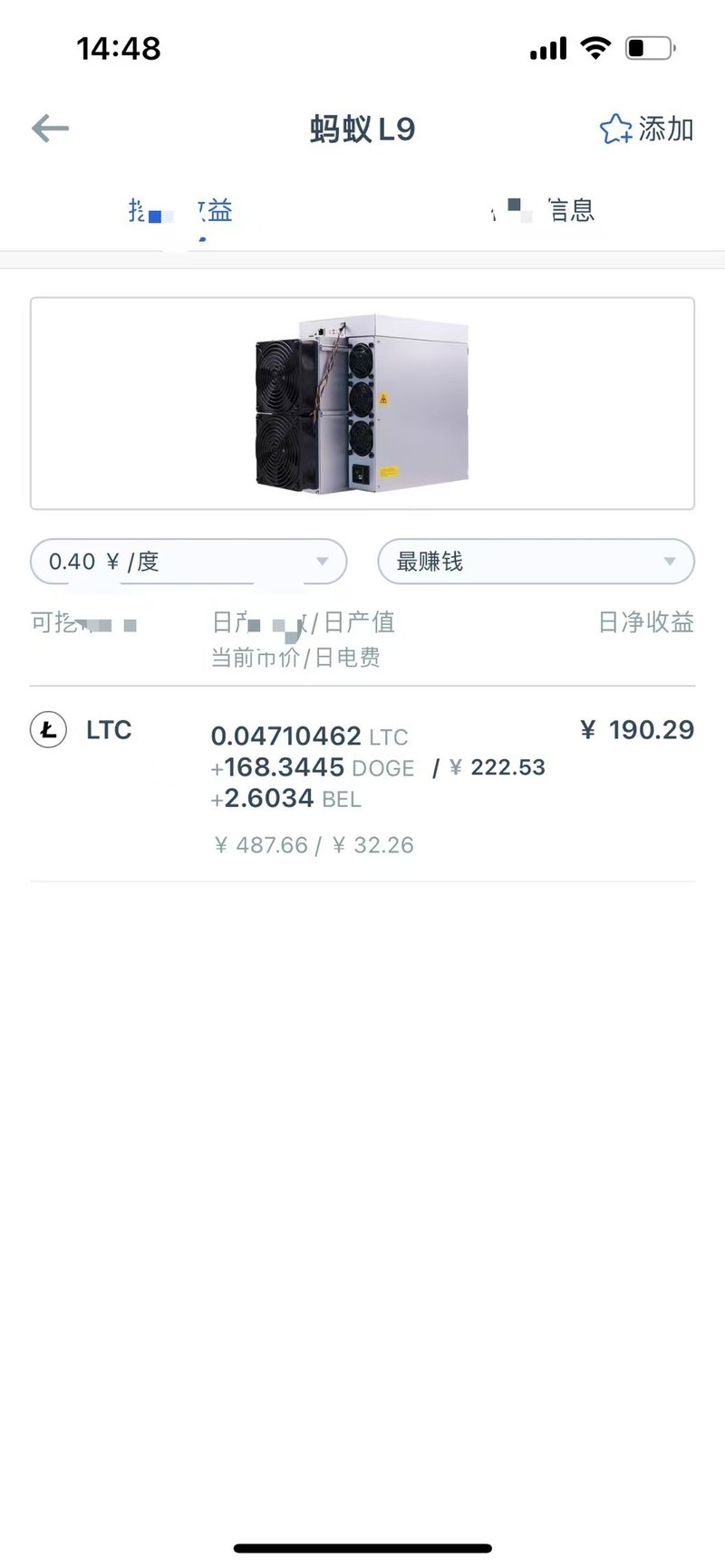Click the LTC Litecoin coin icon

point(49,731)
